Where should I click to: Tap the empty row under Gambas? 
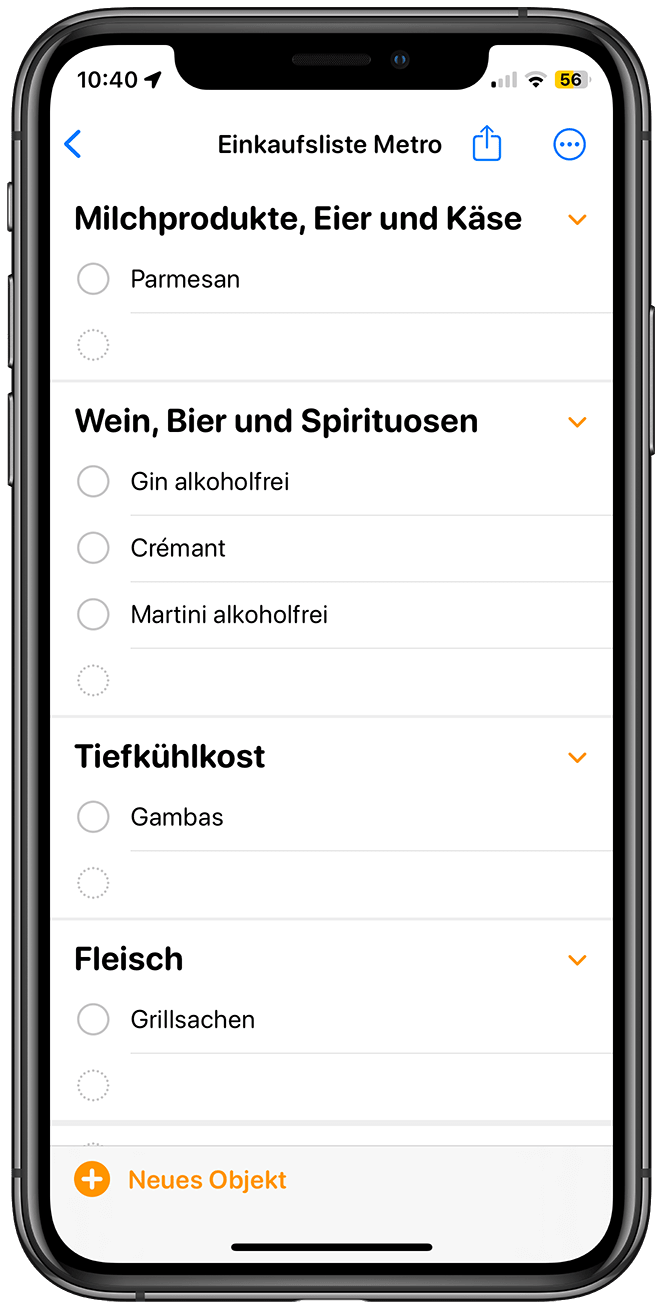[x=331, y=884]
